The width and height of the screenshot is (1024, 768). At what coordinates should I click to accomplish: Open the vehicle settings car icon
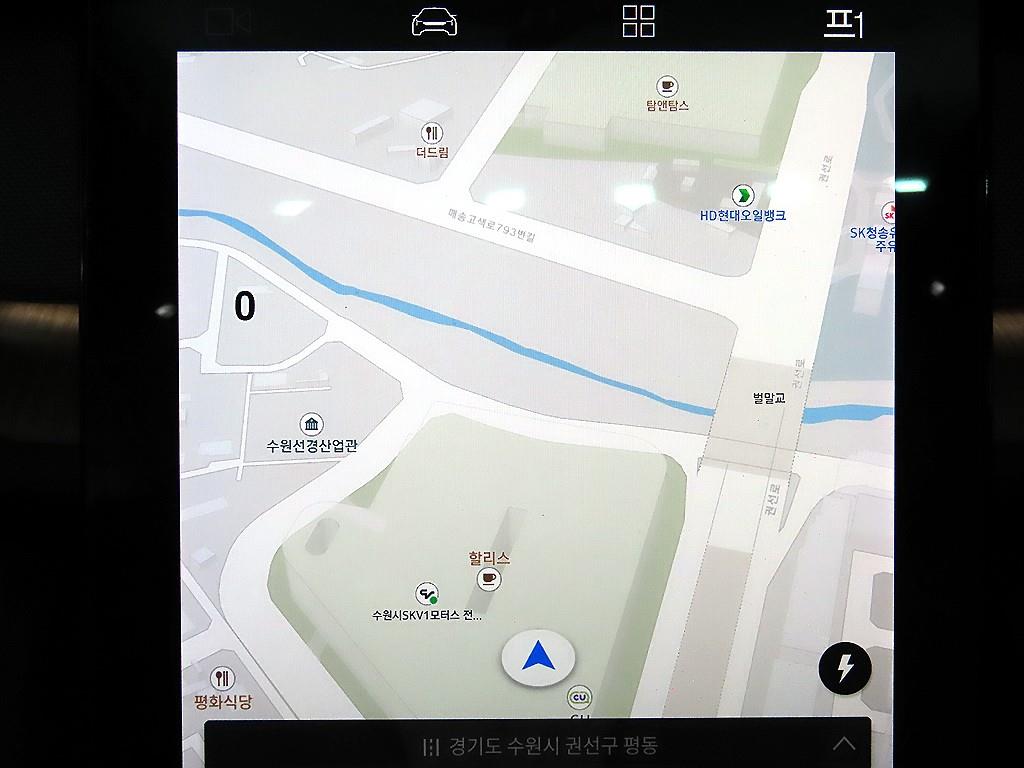[434, 21]
